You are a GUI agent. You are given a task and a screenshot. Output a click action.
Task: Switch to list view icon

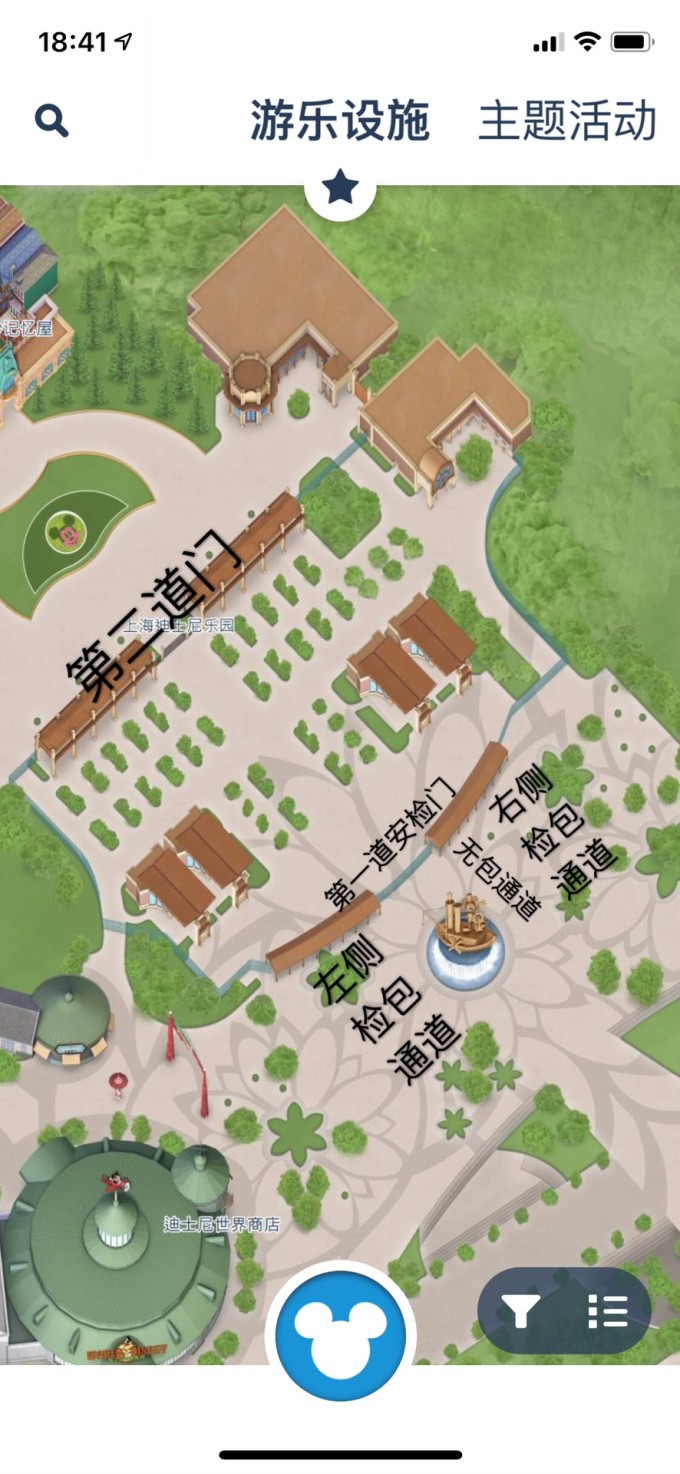click(x=606, y=1311)
